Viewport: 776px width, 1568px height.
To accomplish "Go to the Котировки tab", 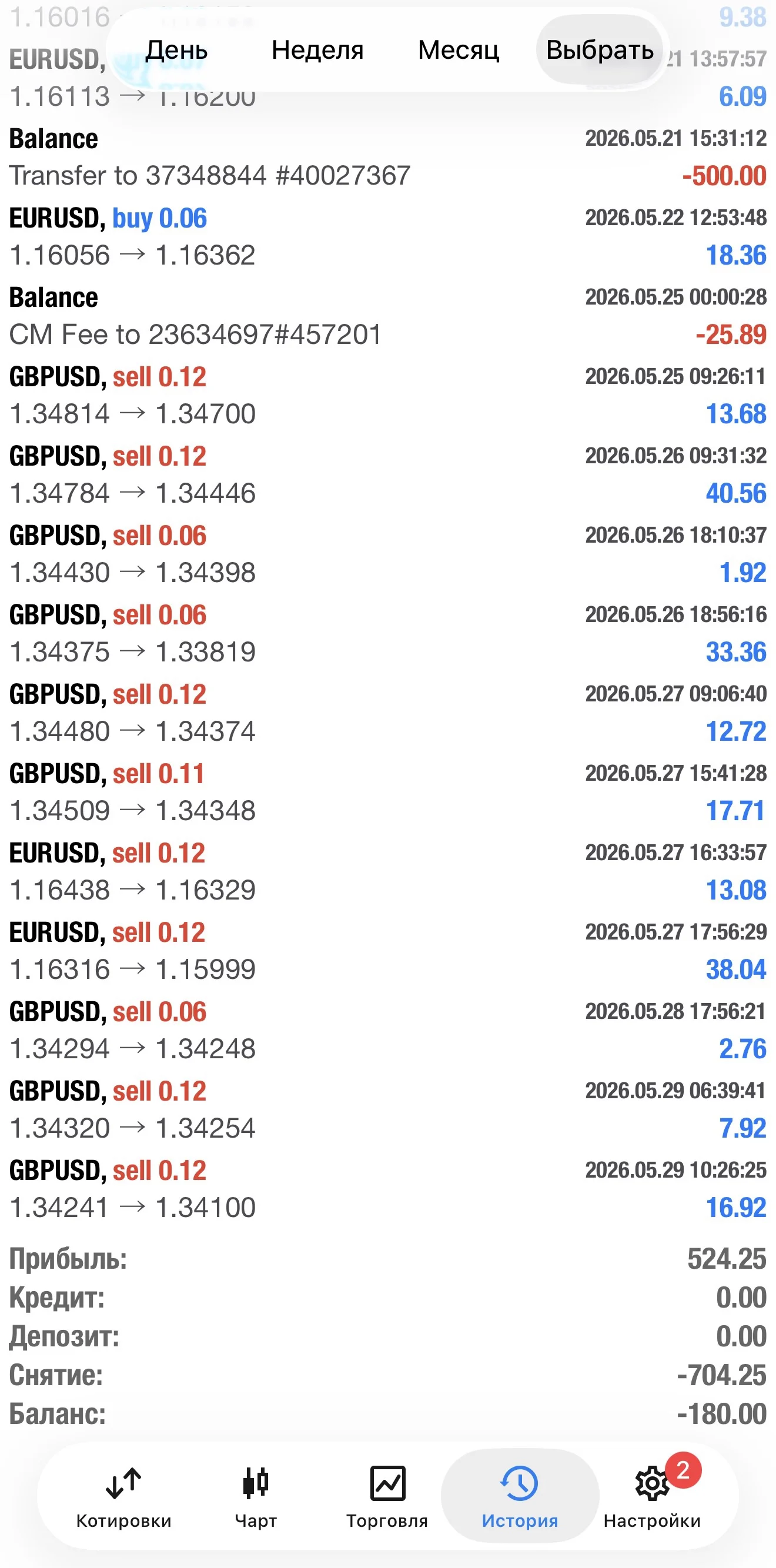I will (123, 1498).
